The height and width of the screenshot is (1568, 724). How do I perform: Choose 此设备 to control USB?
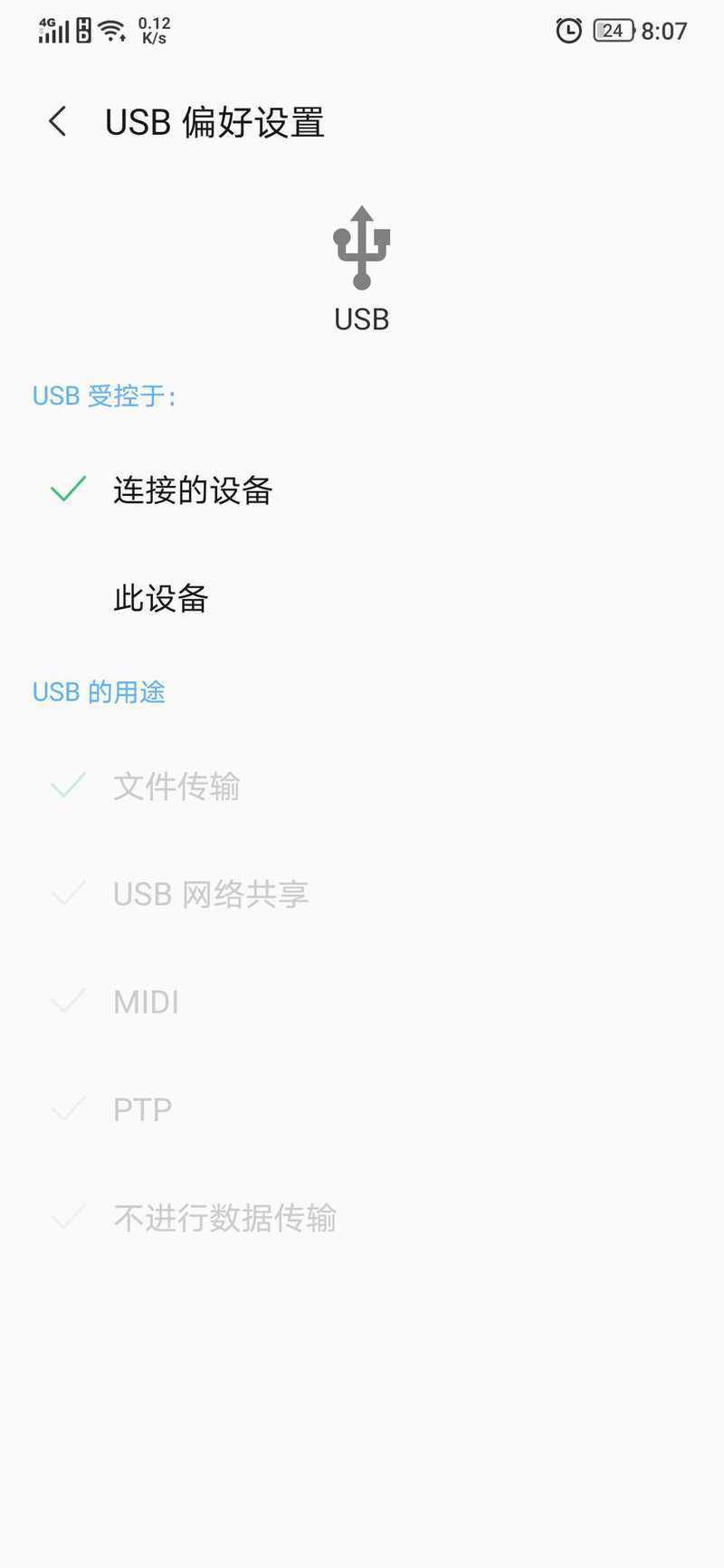pyautogui.click(x=362, y=598)
